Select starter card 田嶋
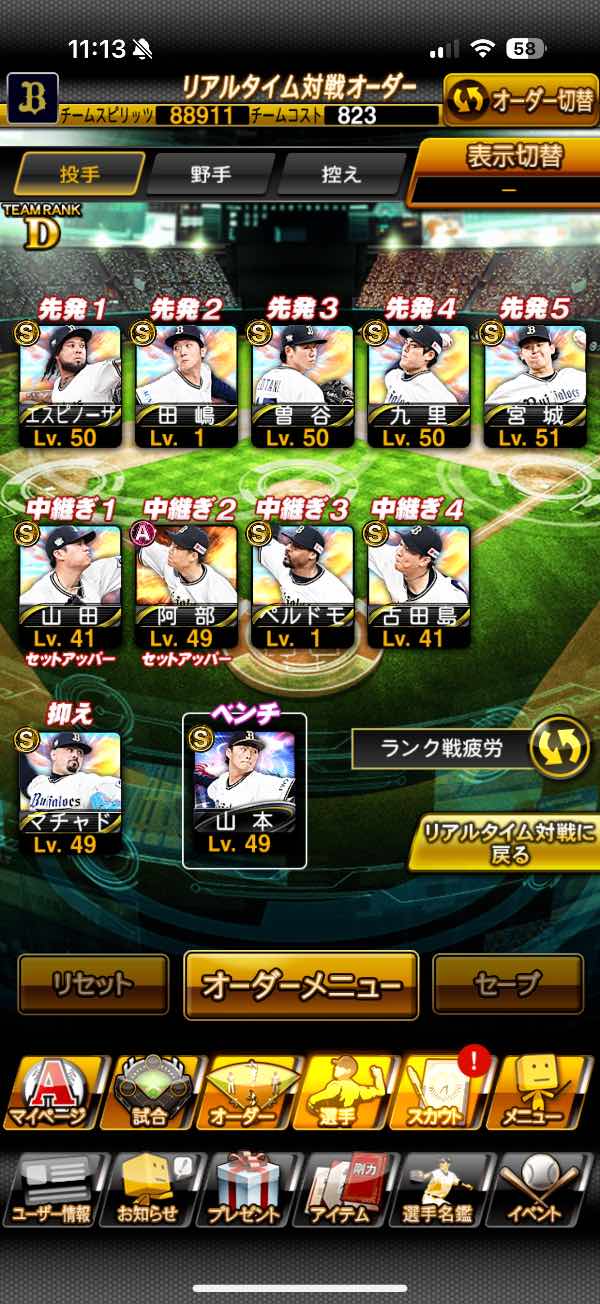The image size is (600, 1304). pyautogui.click(x=186, y=385)
